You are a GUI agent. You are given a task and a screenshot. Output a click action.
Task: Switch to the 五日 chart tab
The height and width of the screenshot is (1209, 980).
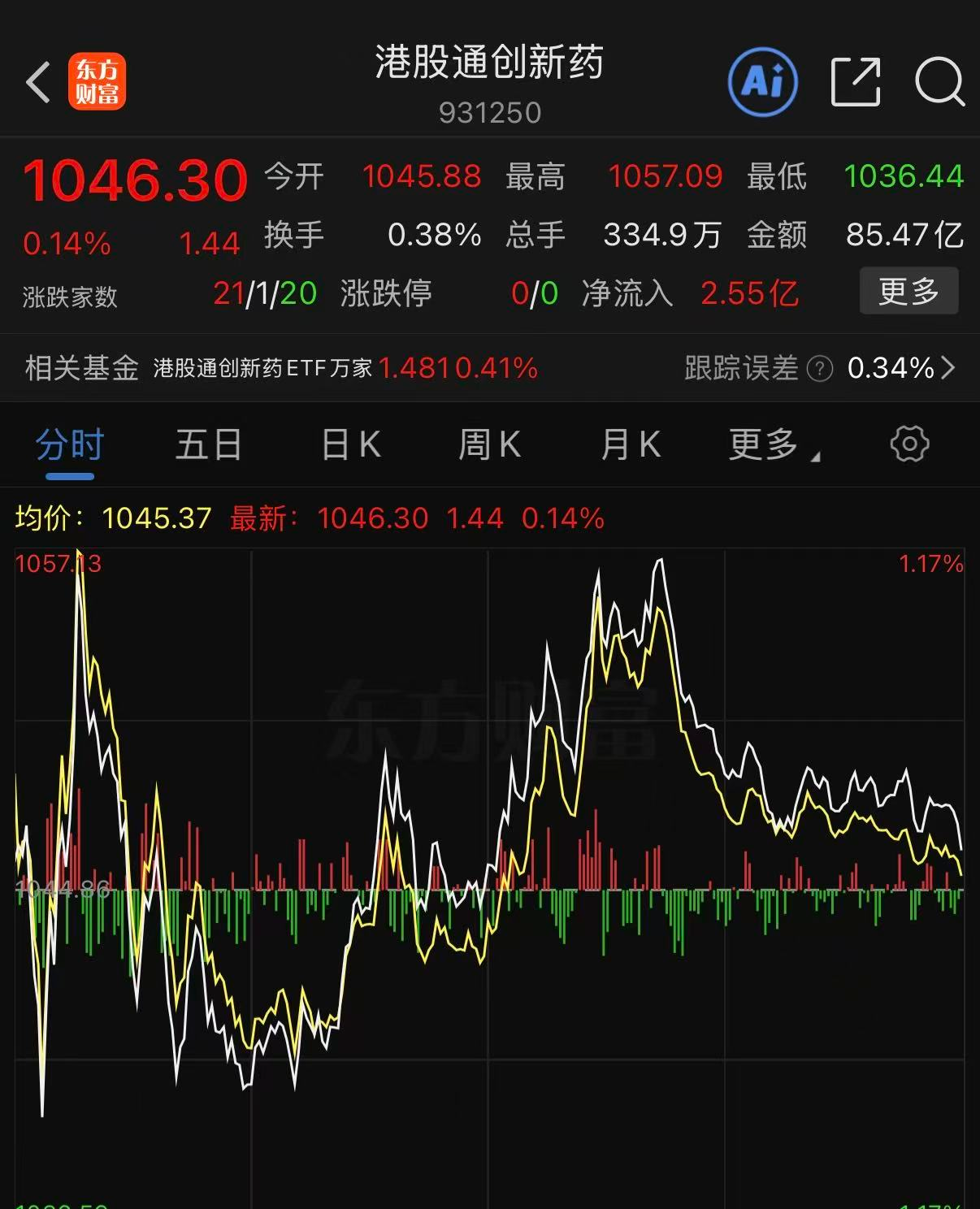(x=209, y=445)
